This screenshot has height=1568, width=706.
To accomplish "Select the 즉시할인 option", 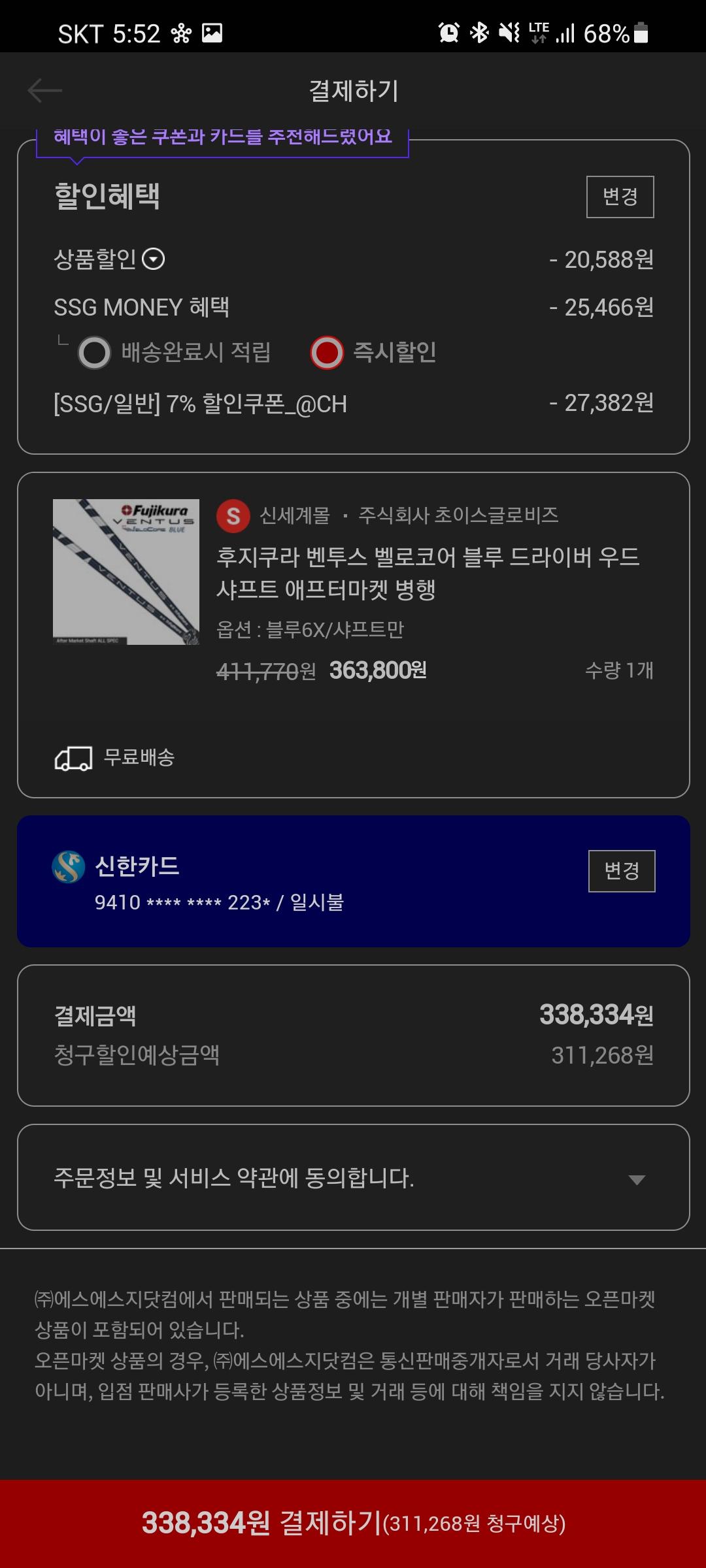I will [x=327, y=353].
